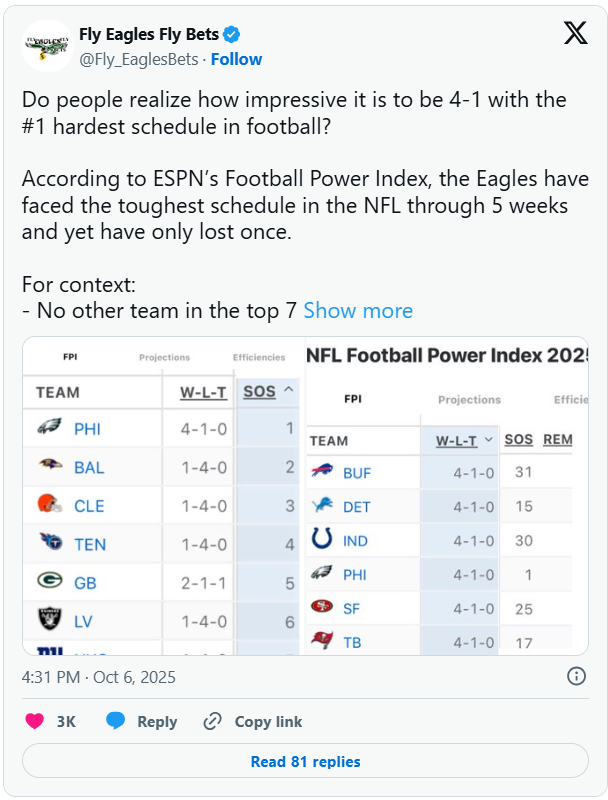Open the NFL Football Power Index image
This screenshot has width=608, height=800.
point(446,496)
